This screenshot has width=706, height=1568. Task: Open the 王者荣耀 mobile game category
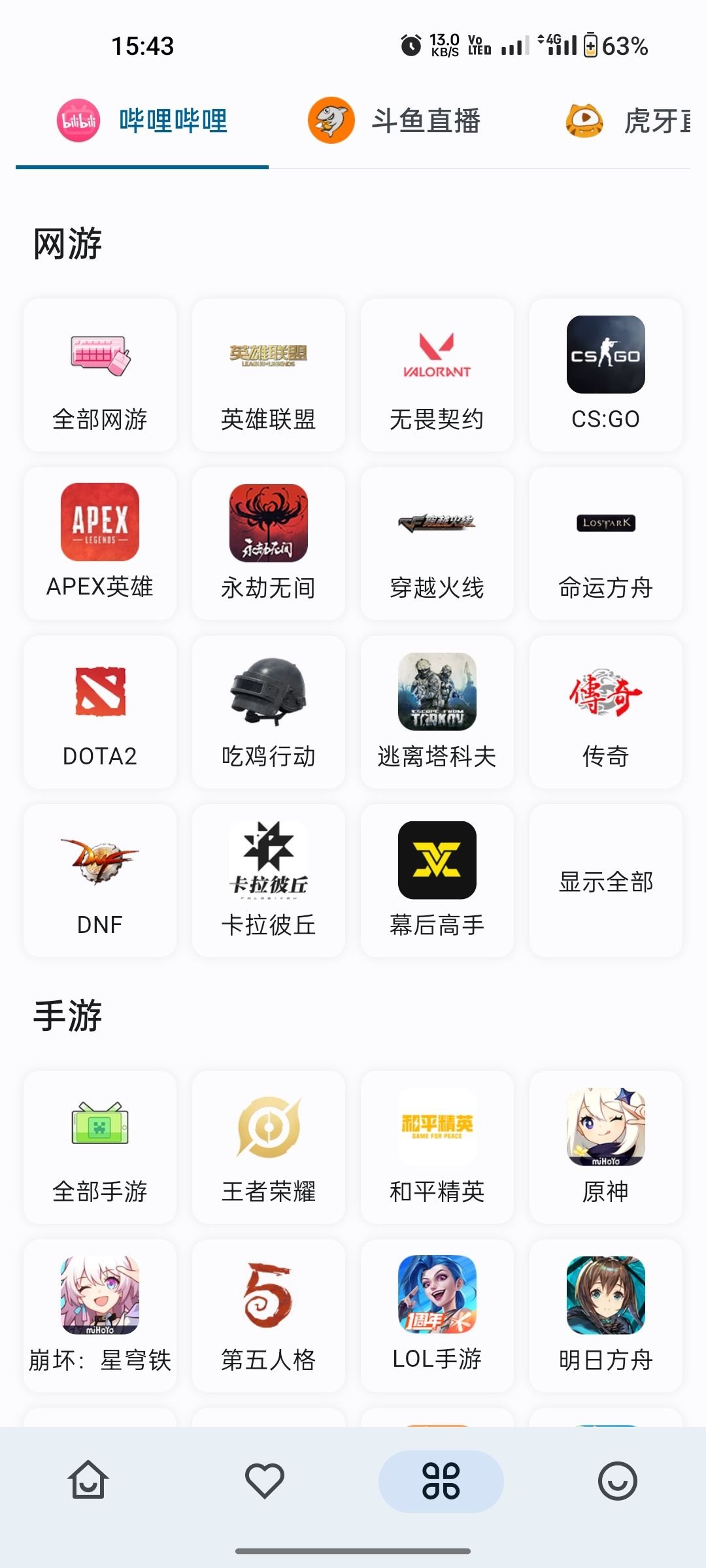269,1147
